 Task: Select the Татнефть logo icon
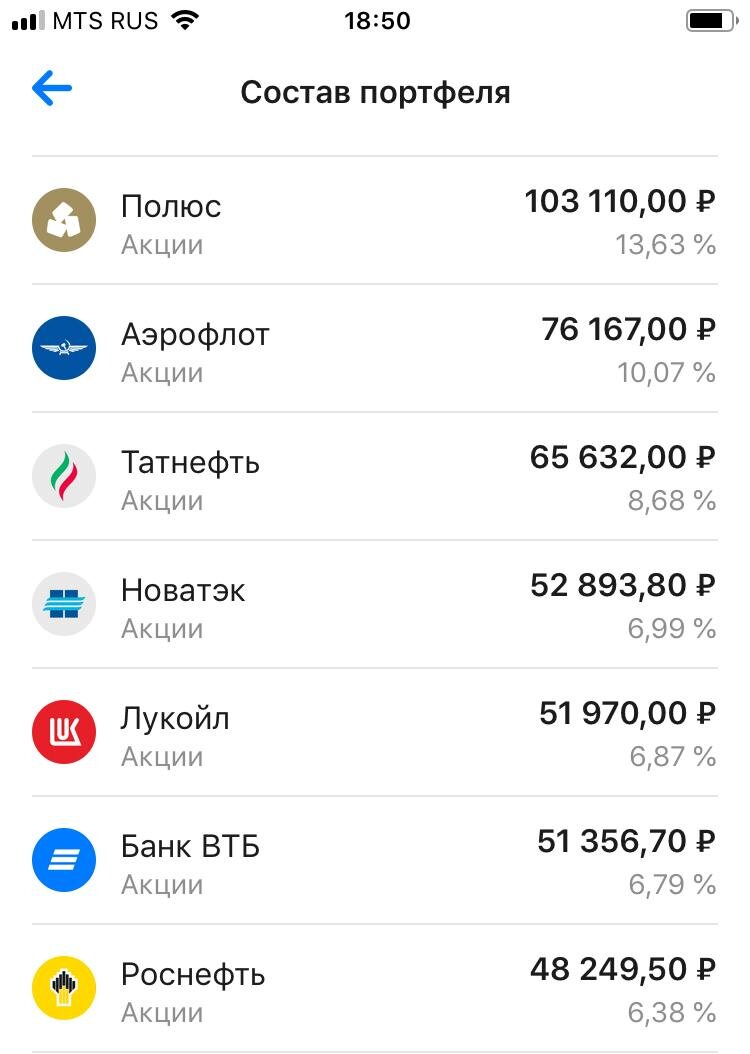click(65, 475)
